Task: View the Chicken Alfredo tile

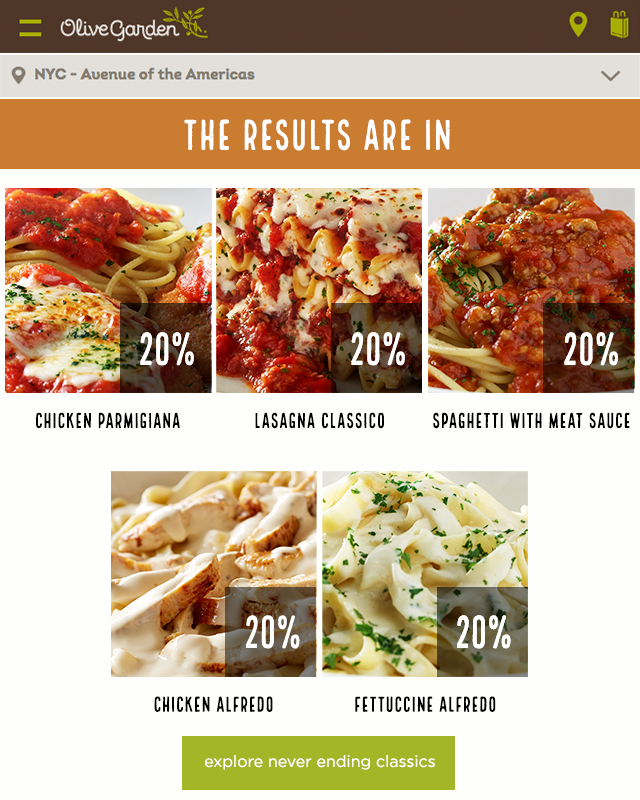Action: pos(213,574)
